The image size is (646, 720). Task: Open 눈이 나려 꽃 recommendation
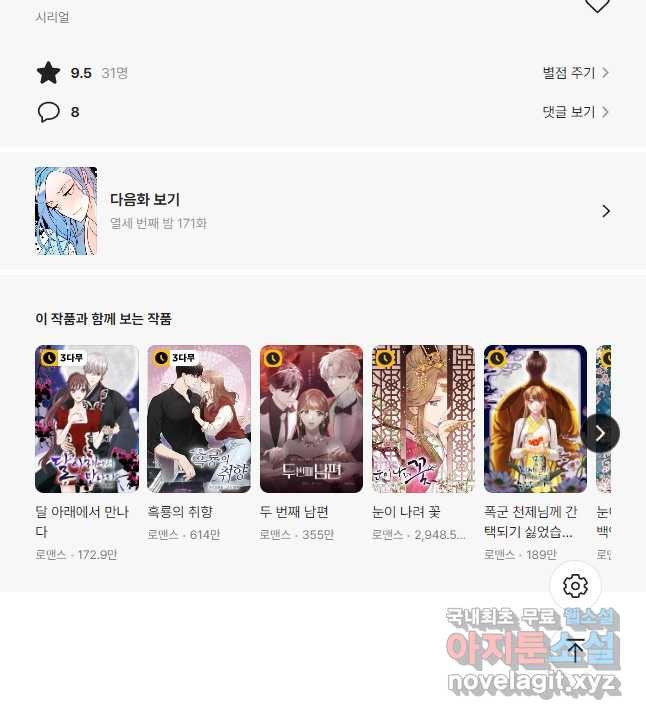[x=423, y=419]
